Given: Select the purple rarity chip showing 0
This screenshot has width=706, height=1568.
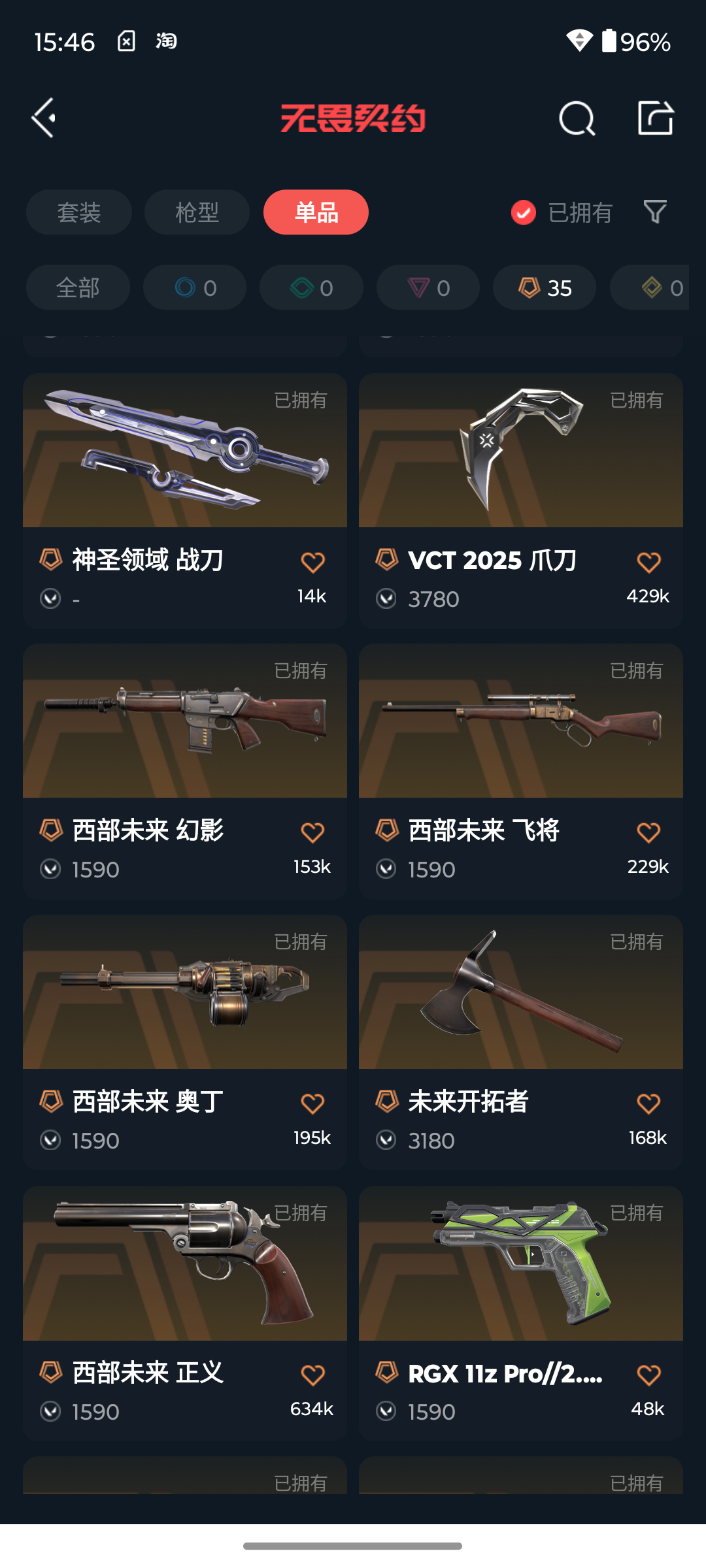Looking at the screenshot, I should [x=428, y=287].
